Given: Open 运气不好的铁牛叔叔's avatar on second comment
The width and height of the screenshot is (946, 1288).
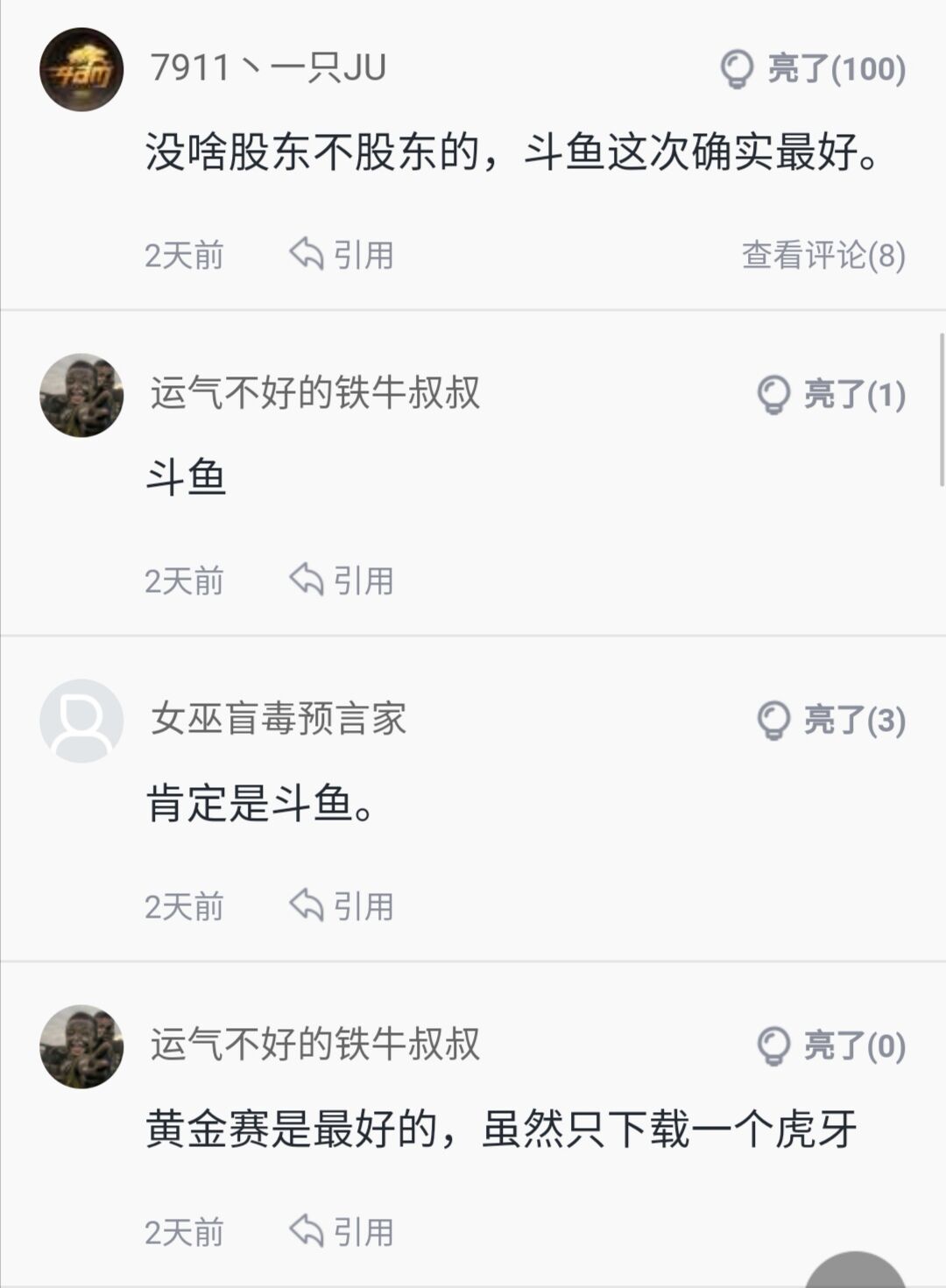Looking at the screenshot, I should (x=80, y=396).
